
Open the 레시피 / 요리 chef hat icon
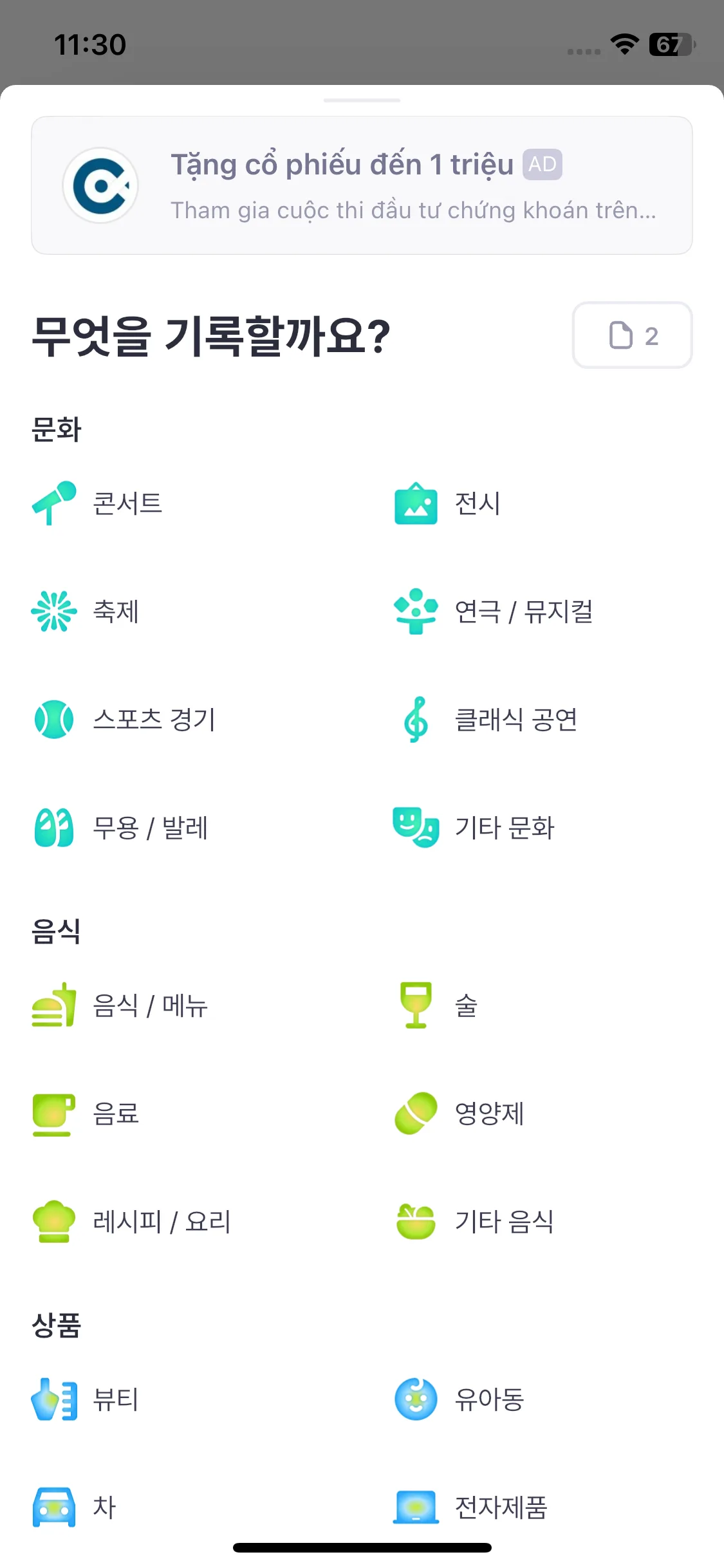coord(54,1222)
